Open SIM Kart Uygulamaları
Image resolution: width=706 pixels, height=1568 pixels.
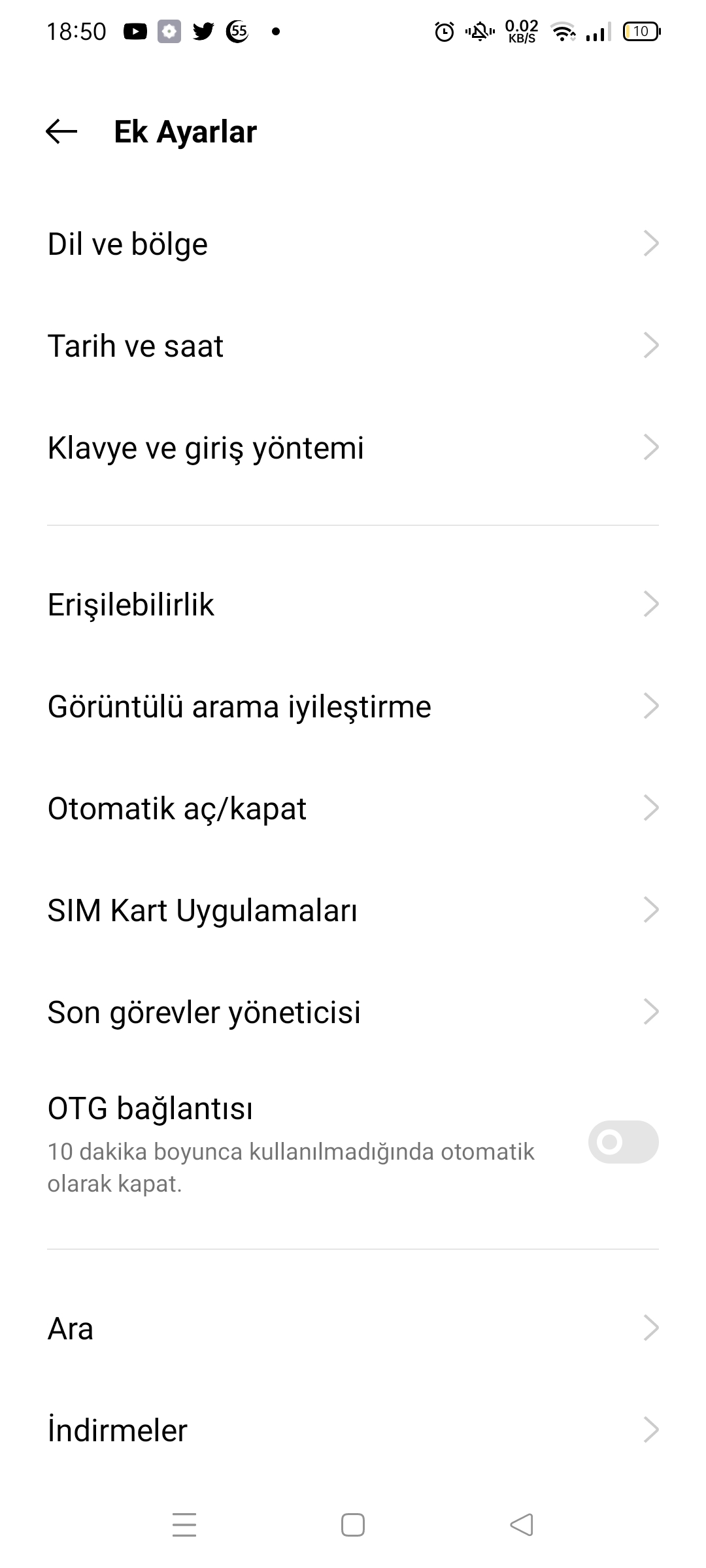pos(353,910)
